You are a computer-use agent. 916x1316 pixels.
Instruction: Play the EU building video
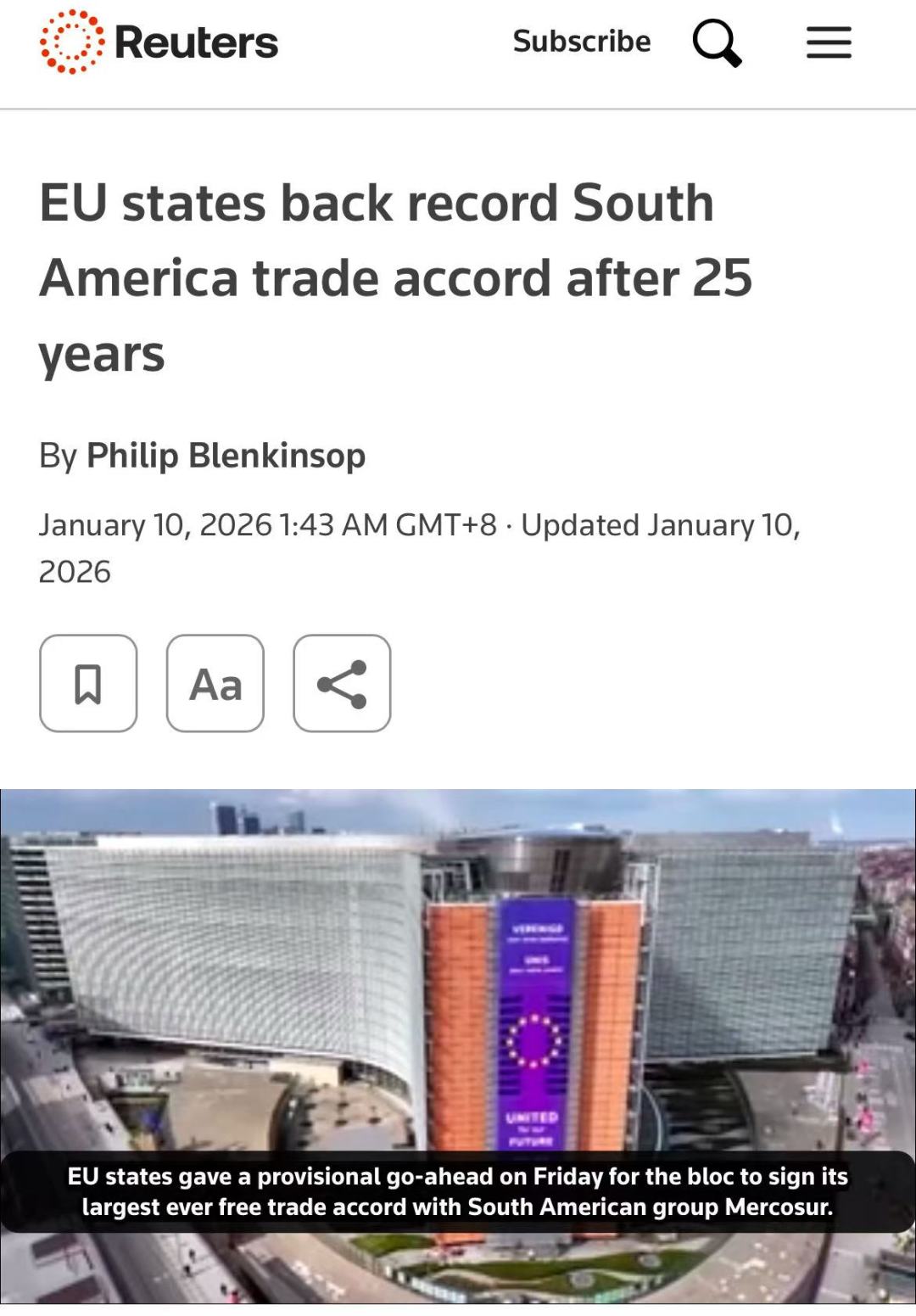458,1018
